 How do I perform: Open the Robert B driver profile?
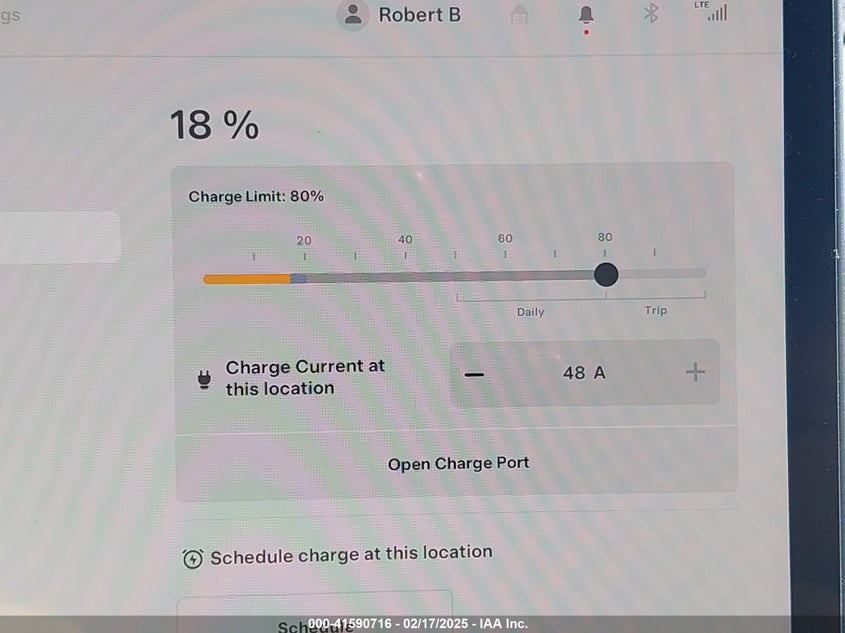pyautogui.click(x=400, y=15)
